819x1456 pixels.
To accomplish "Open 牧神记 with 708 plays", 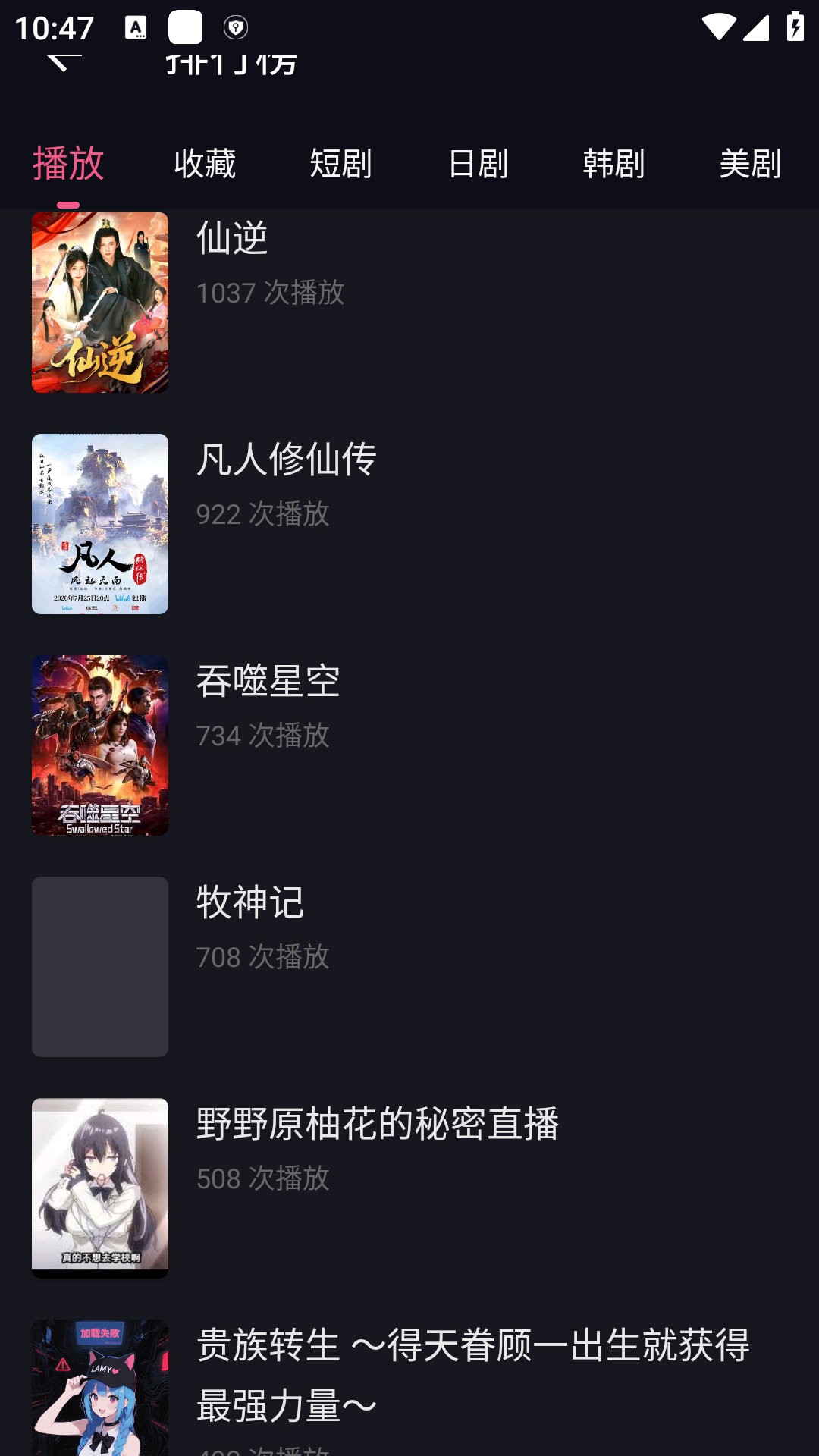I will pos(409,967).
